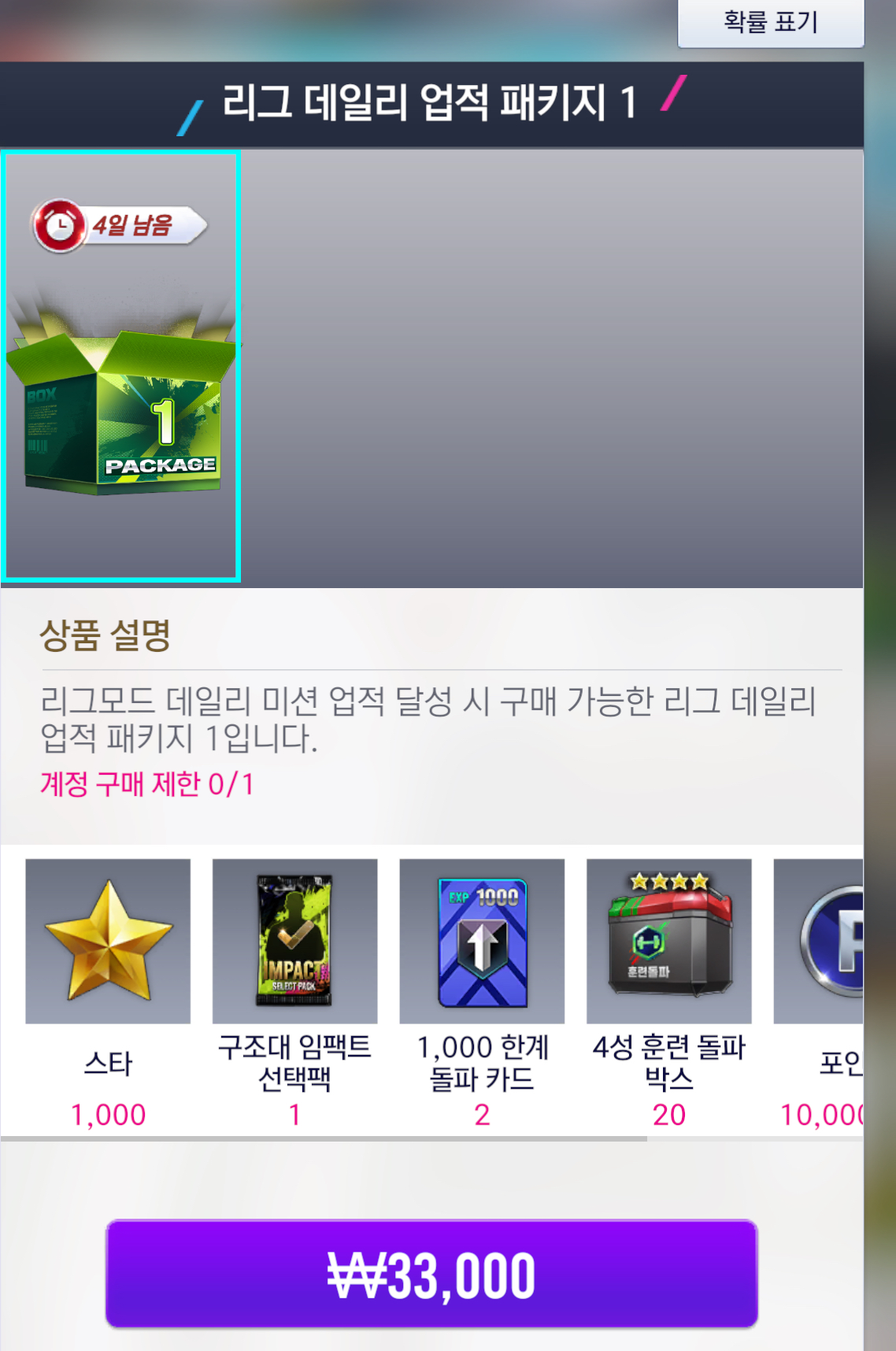View the 스타 1,000 reward item
The image size is (896, 1351).
[108, 942]
